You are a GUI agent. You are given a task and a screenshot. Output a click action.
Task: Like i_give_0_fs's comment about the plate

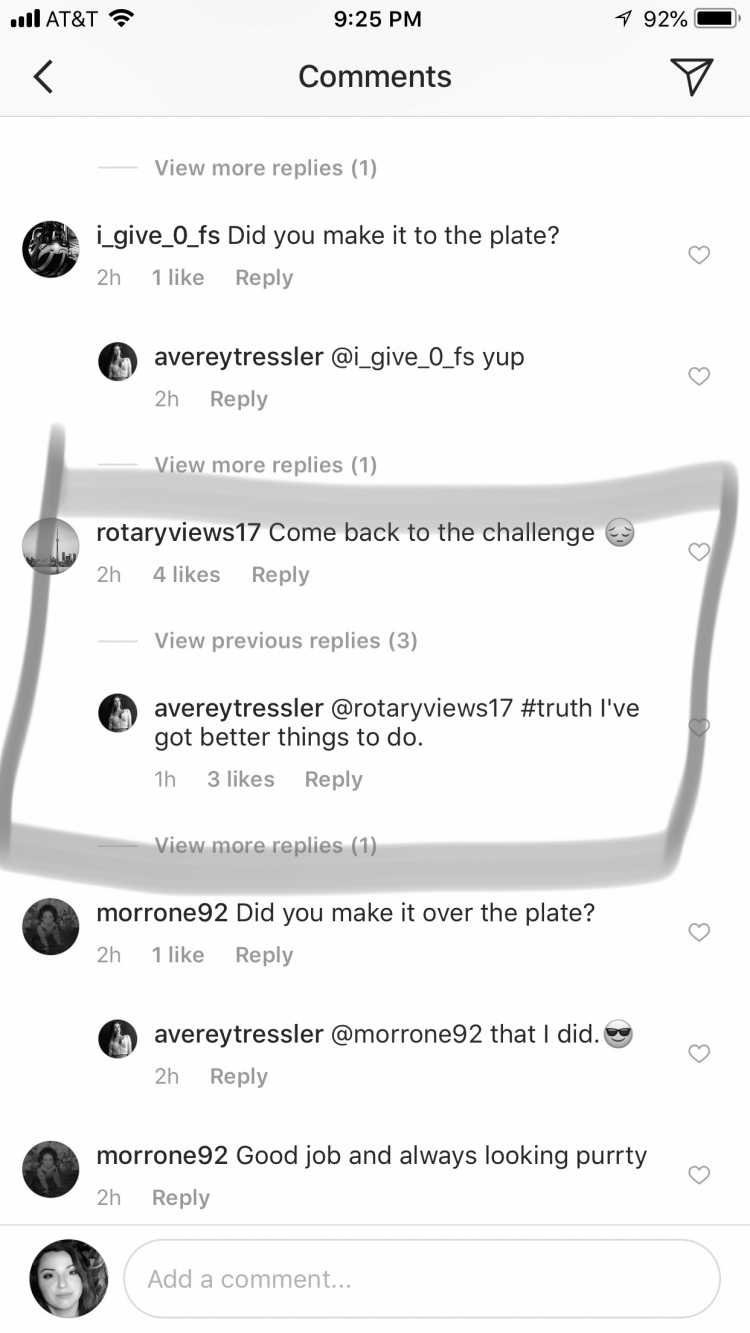click(x=700, y=256)
